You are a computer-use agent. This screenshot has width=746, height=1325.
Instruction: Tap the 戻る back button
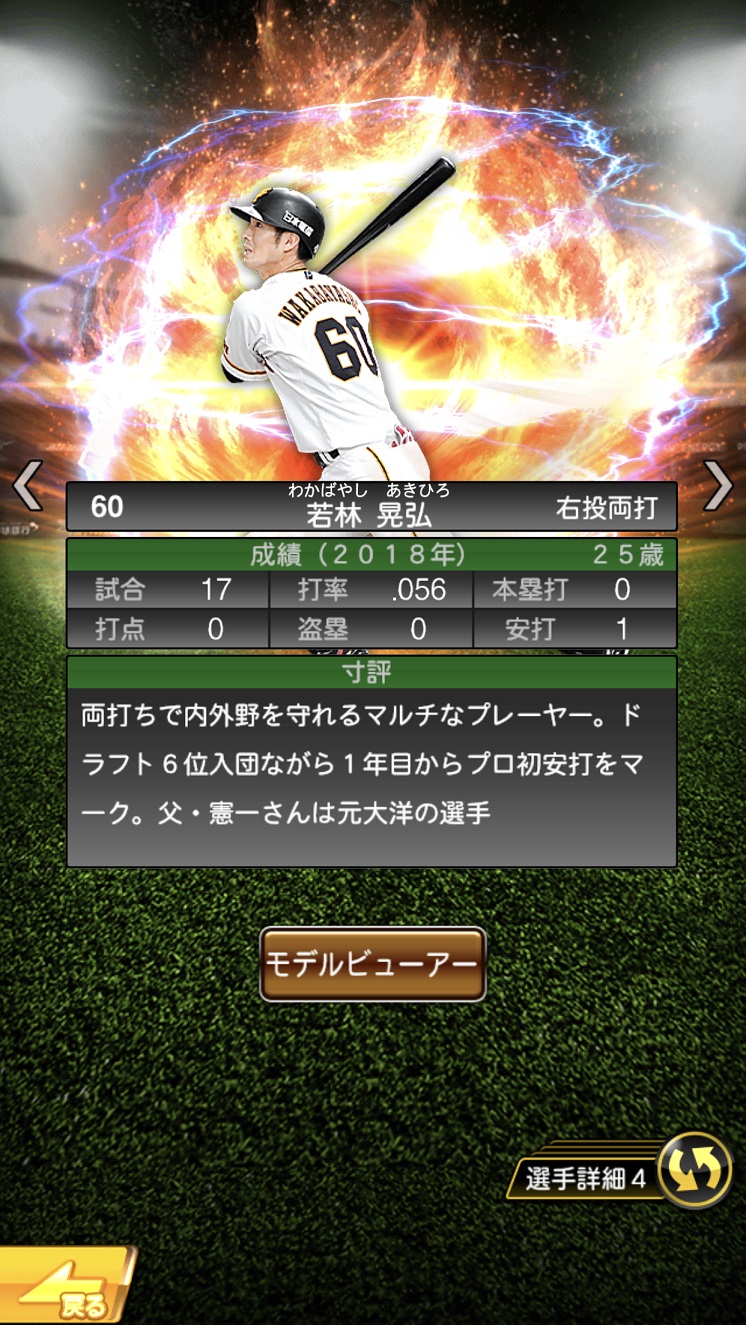point(66,1286)
